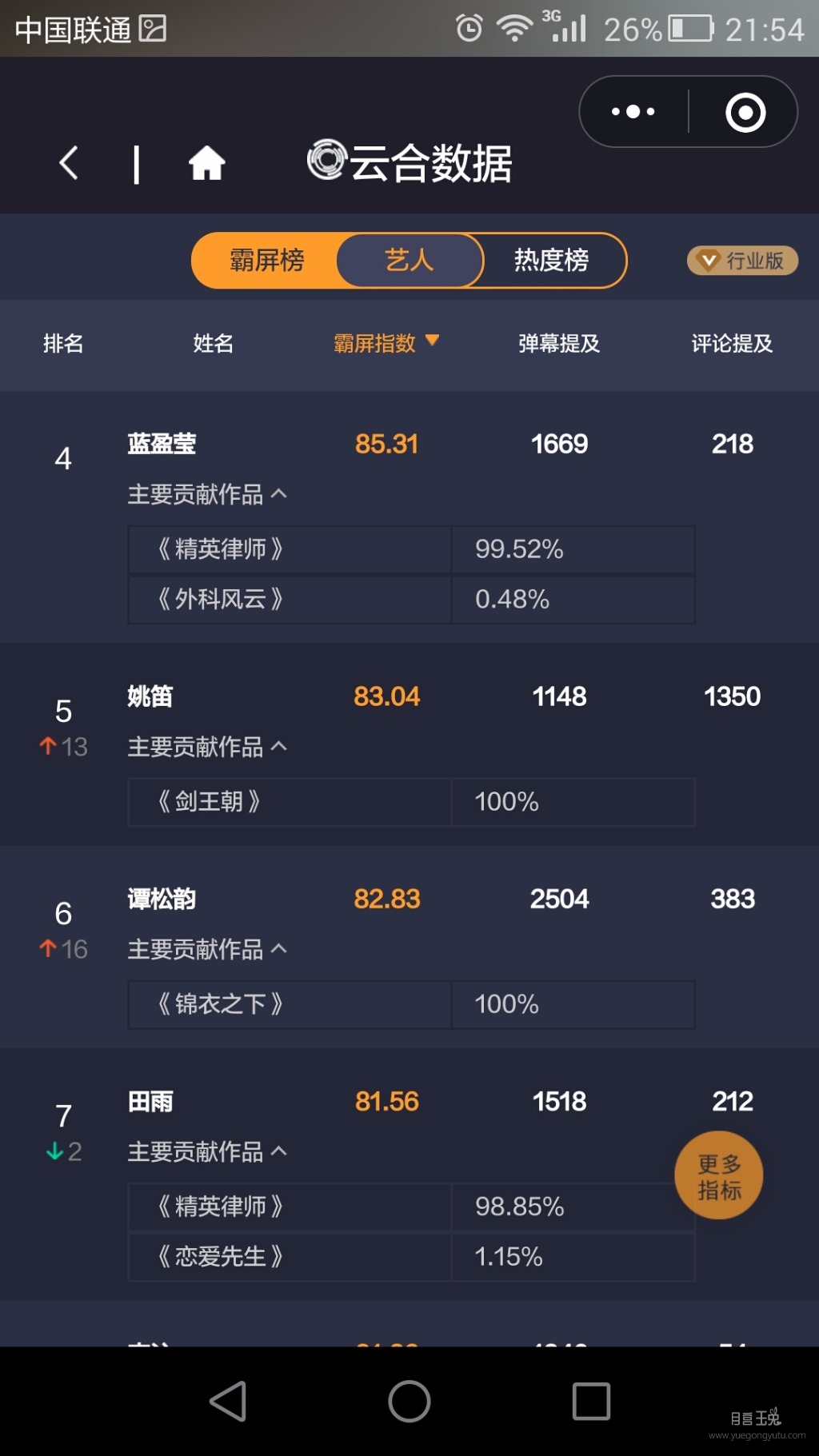Collapse 主要贡献作品 under 田雨
819x1456 pixels.
pos(207,1151)
